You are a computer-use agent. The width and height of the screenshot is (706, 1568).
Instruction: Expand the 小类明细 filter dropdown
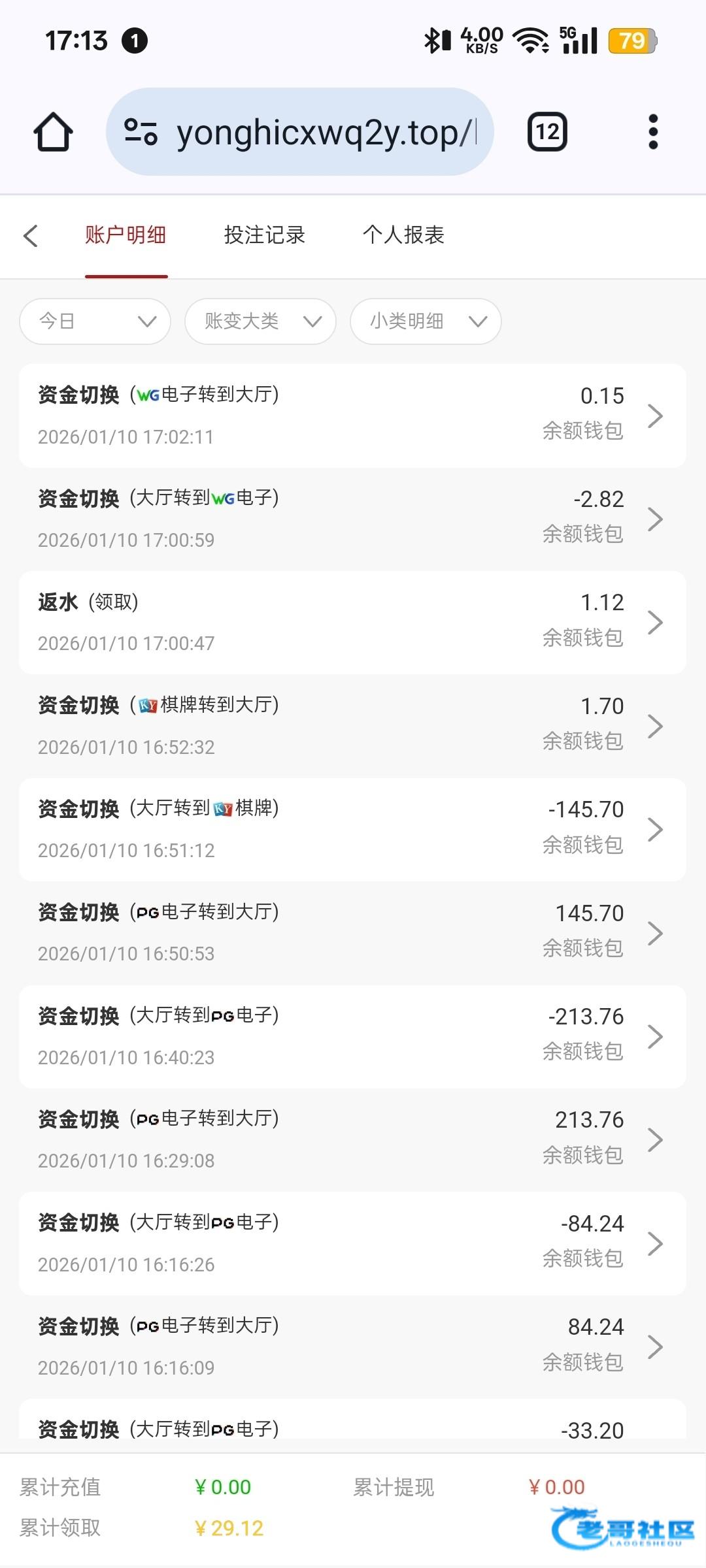426,321
